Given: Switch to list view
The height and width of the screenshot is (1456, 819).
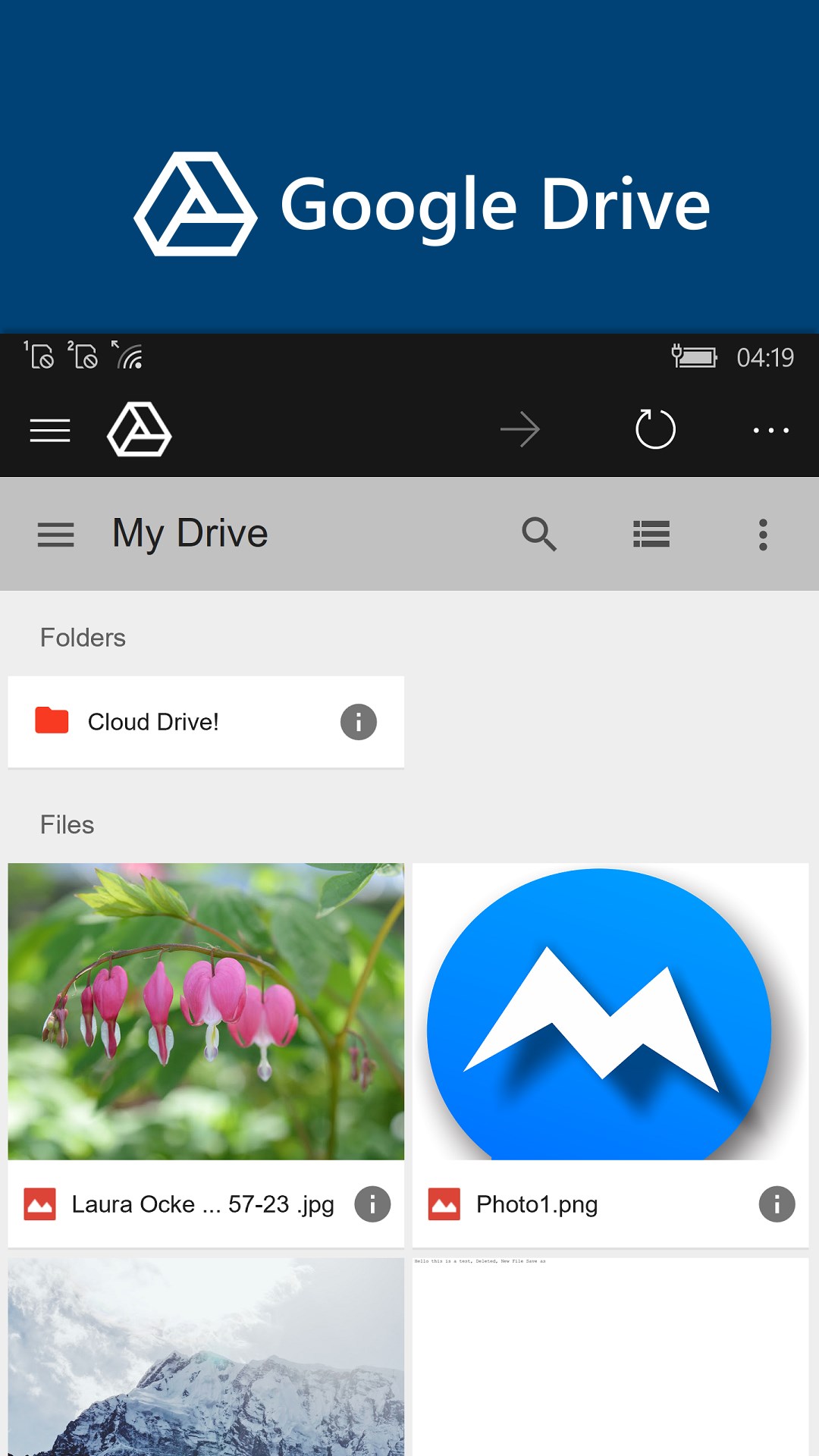Looking at the screenshot, I should pos(651,535).
